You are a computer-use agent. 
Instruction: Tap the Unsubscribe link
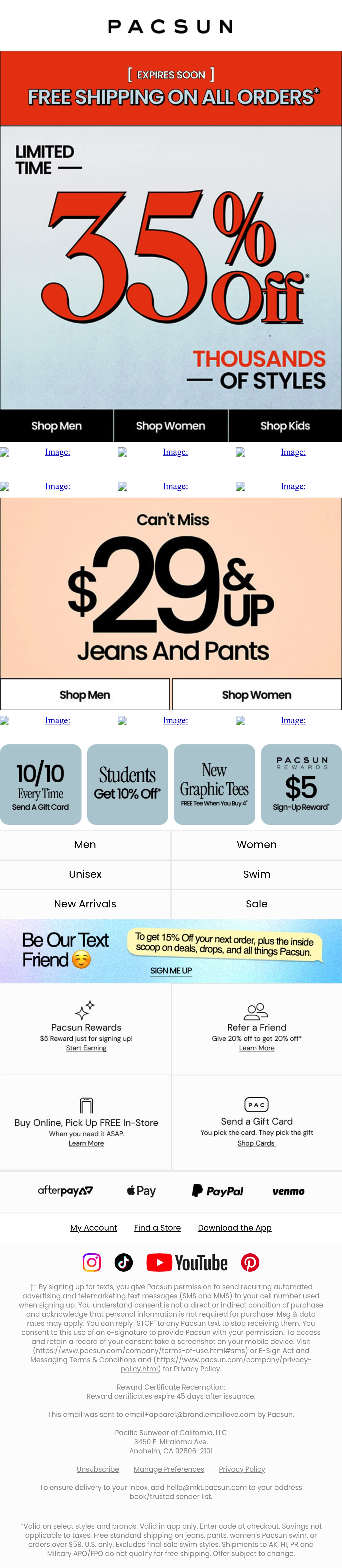(98, 1469)
